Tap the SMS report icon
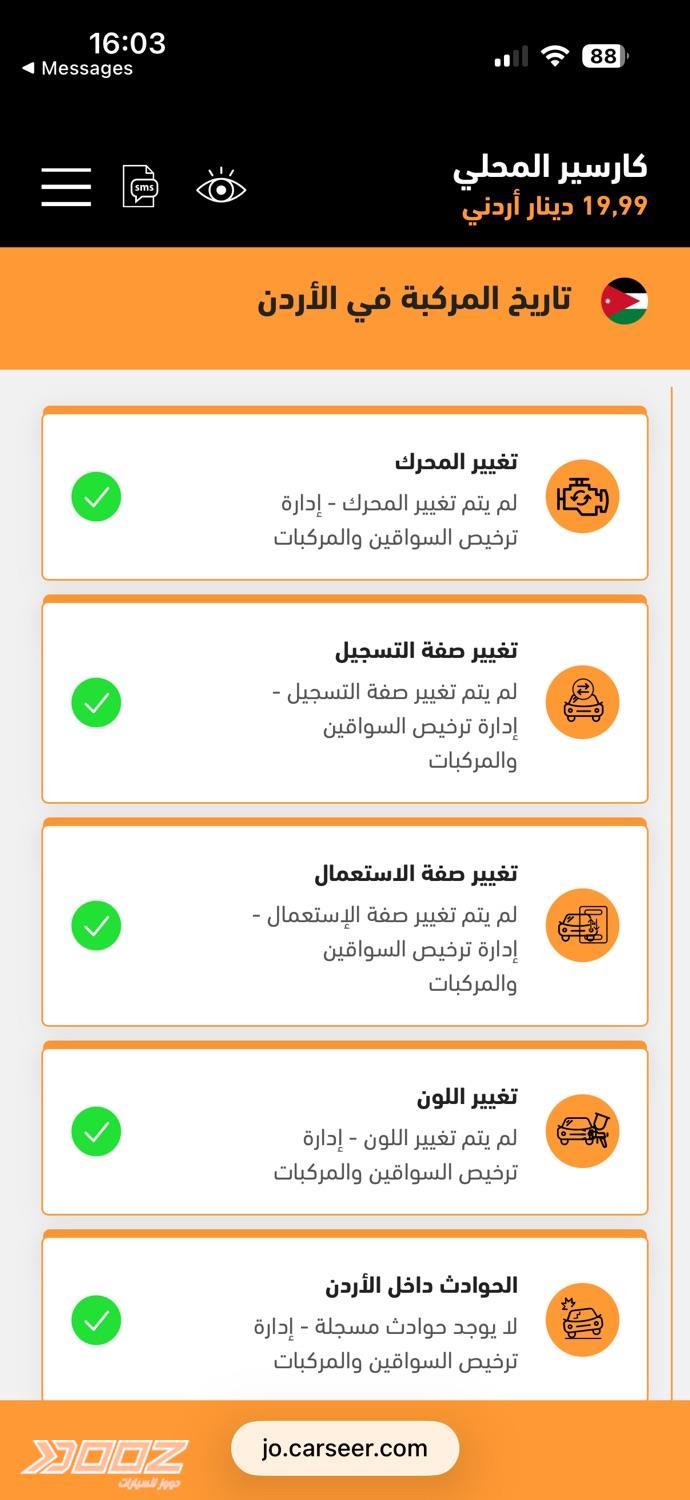 pos(140,187)
